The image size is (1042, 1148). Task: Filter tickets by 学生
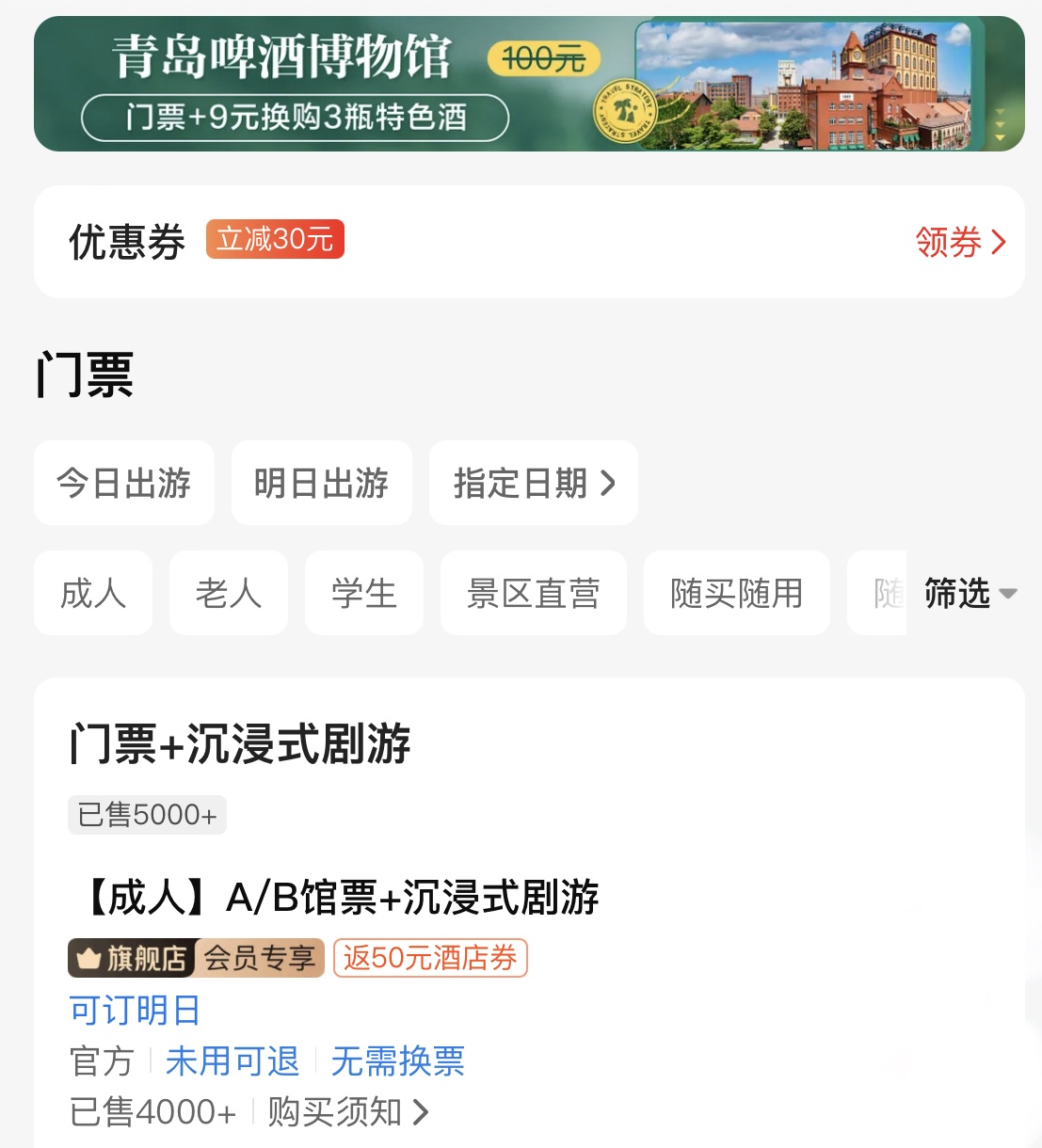point(364,593)
